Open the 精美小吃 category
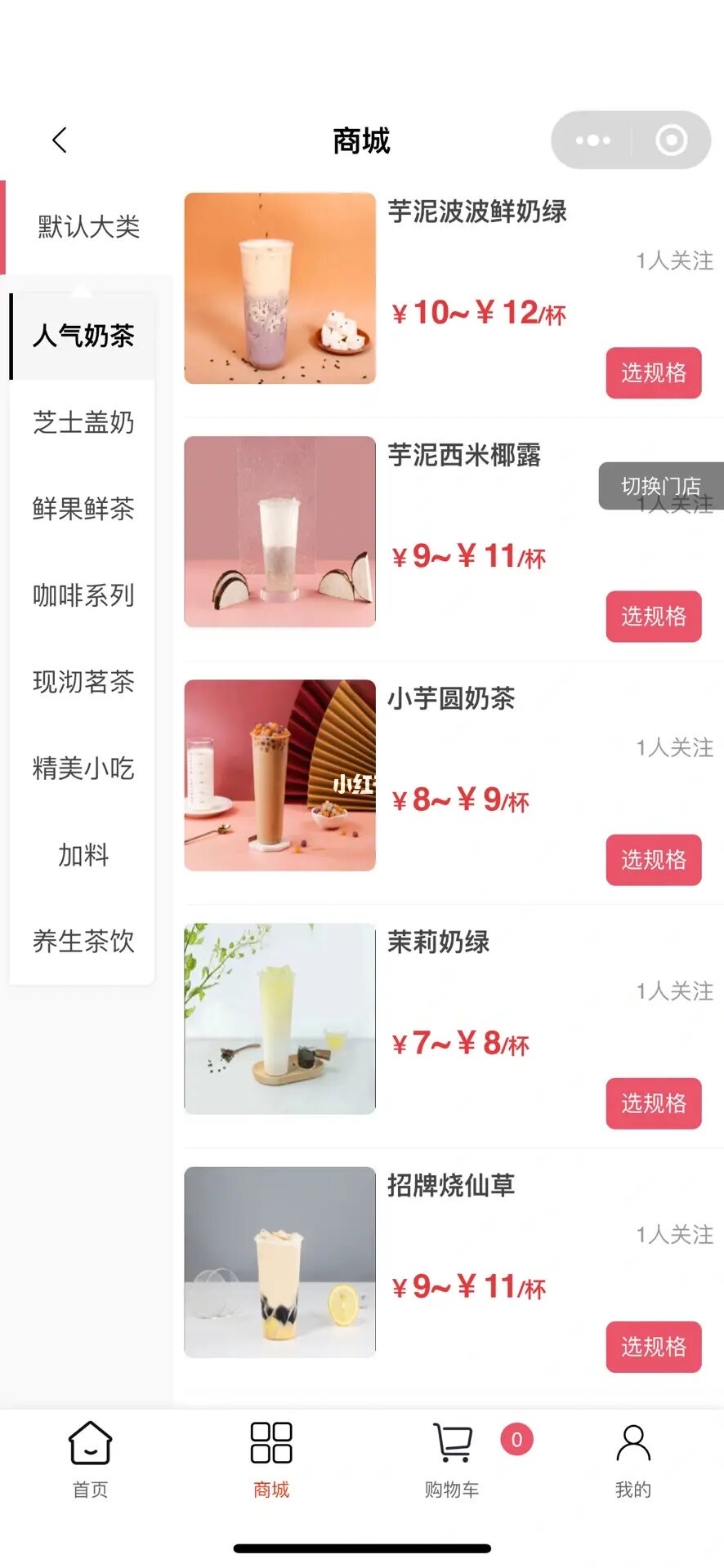Viewport: 724px width, 1568px height. point(83,768)
